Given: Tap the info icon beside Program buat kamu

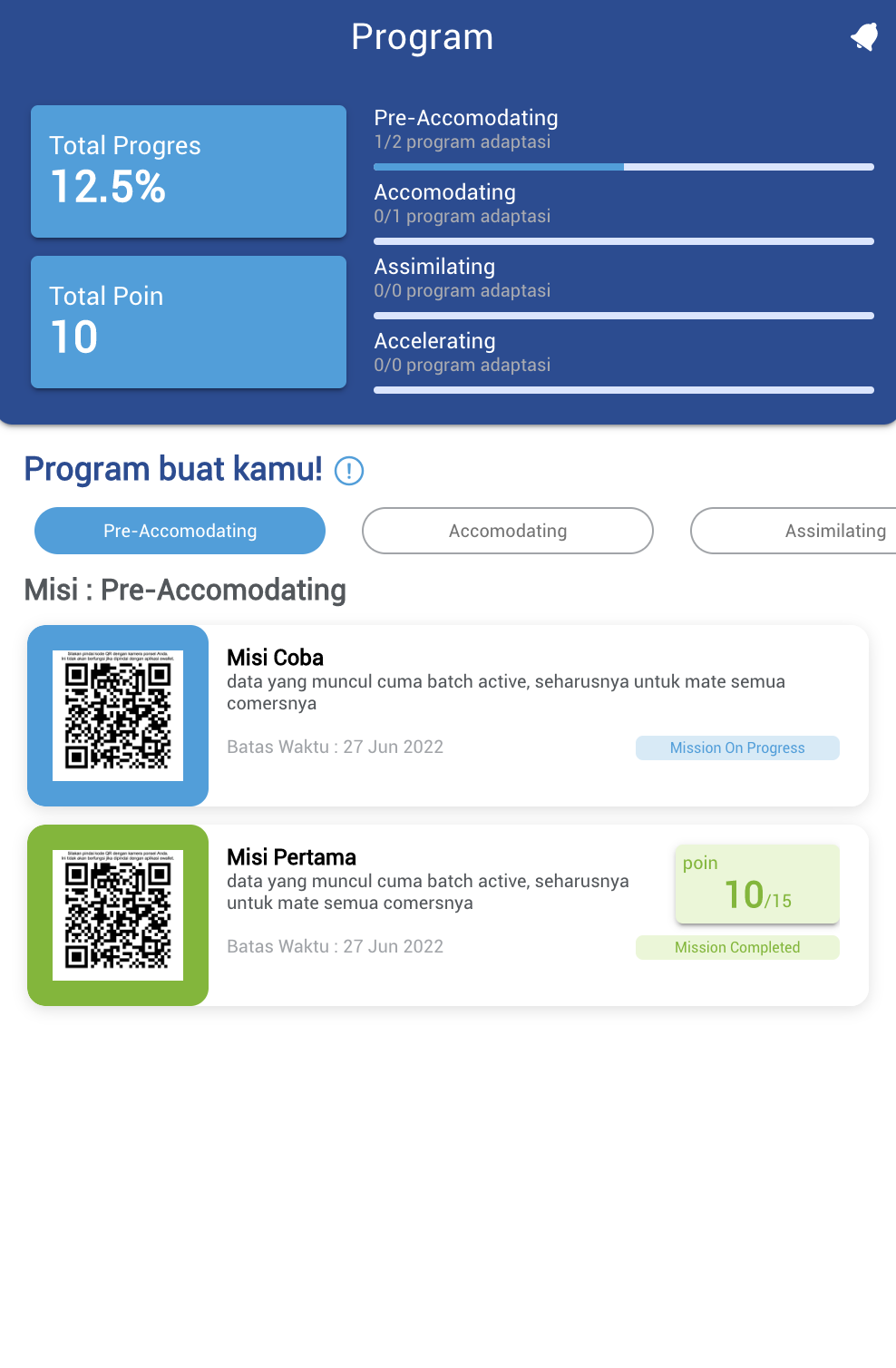Looking at the screenshot, I should (x=349, y=471).
